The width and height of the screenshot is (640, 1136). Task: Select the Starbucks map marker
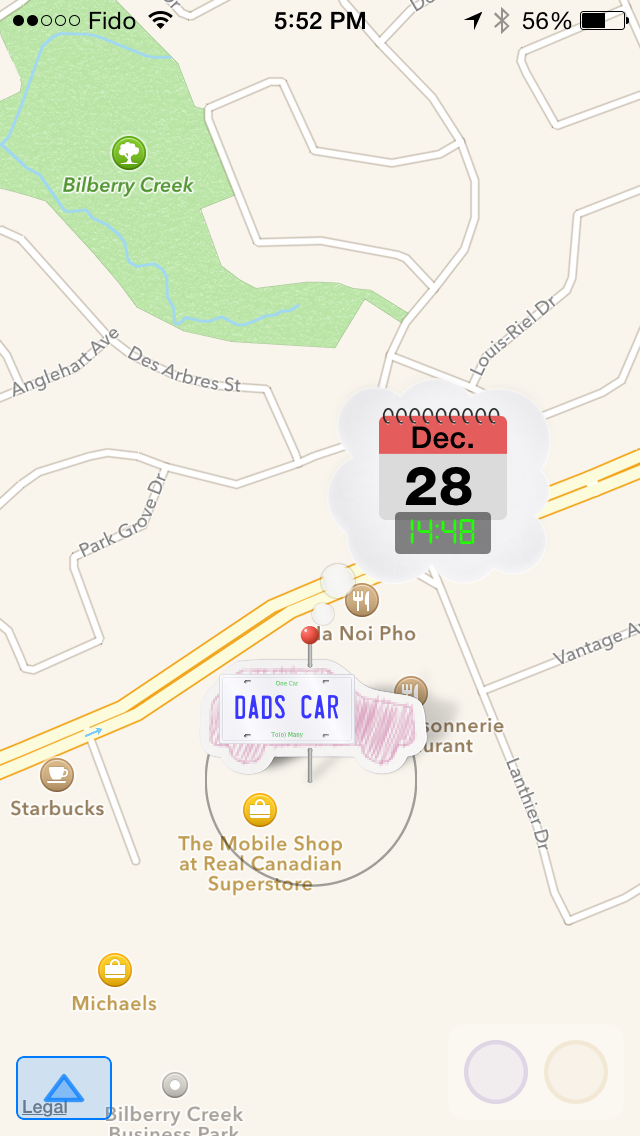click(57, 774)
